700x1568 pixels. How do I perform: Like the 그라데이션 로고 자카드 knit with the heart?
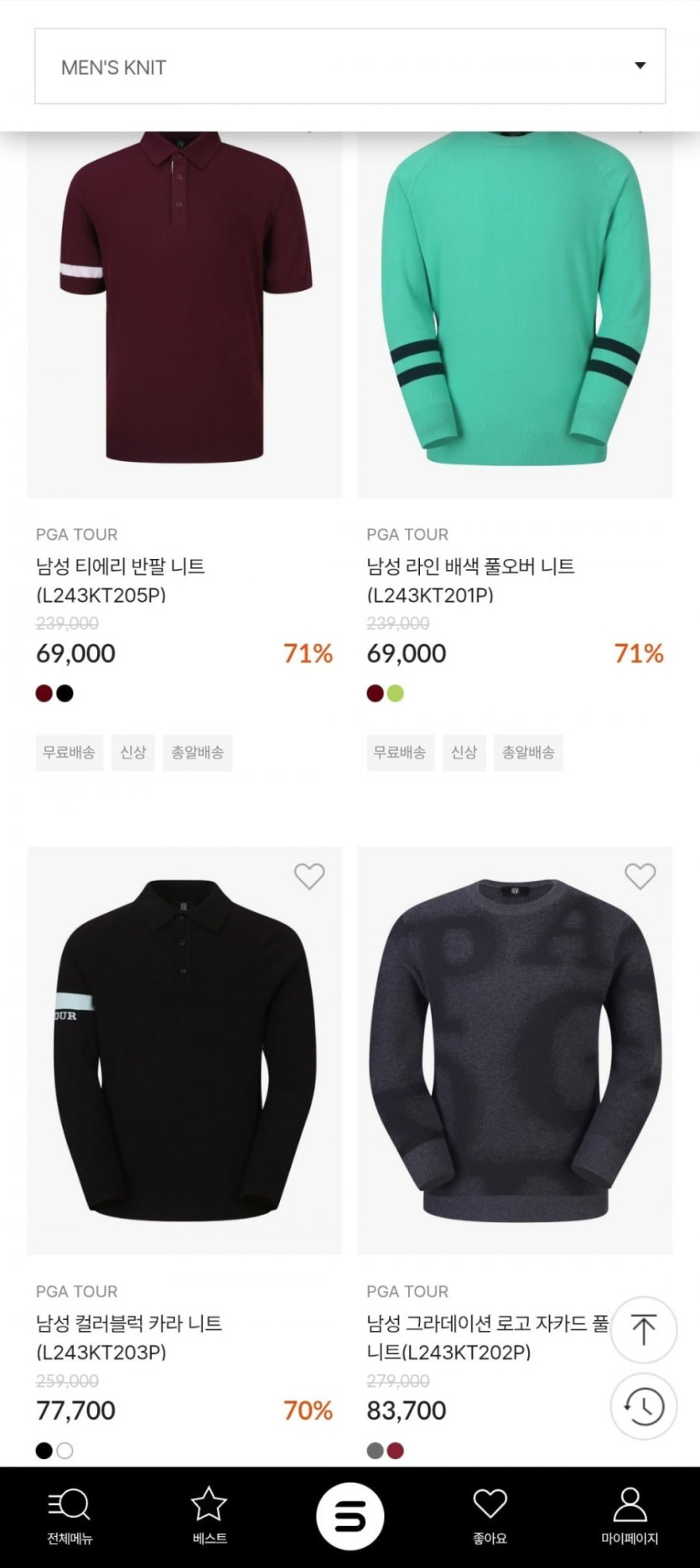640,876
